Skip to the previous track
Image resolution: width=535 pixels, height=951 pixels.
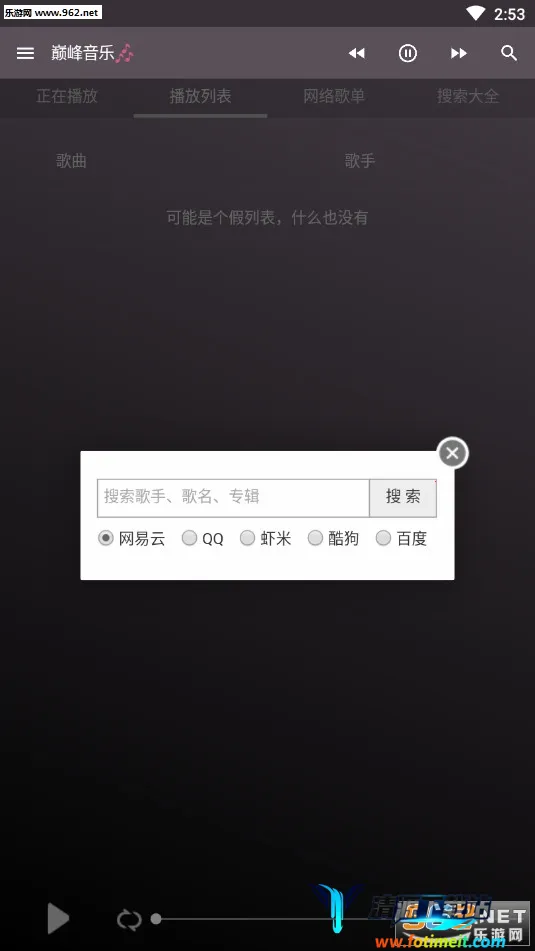click(x=357, y=53)
